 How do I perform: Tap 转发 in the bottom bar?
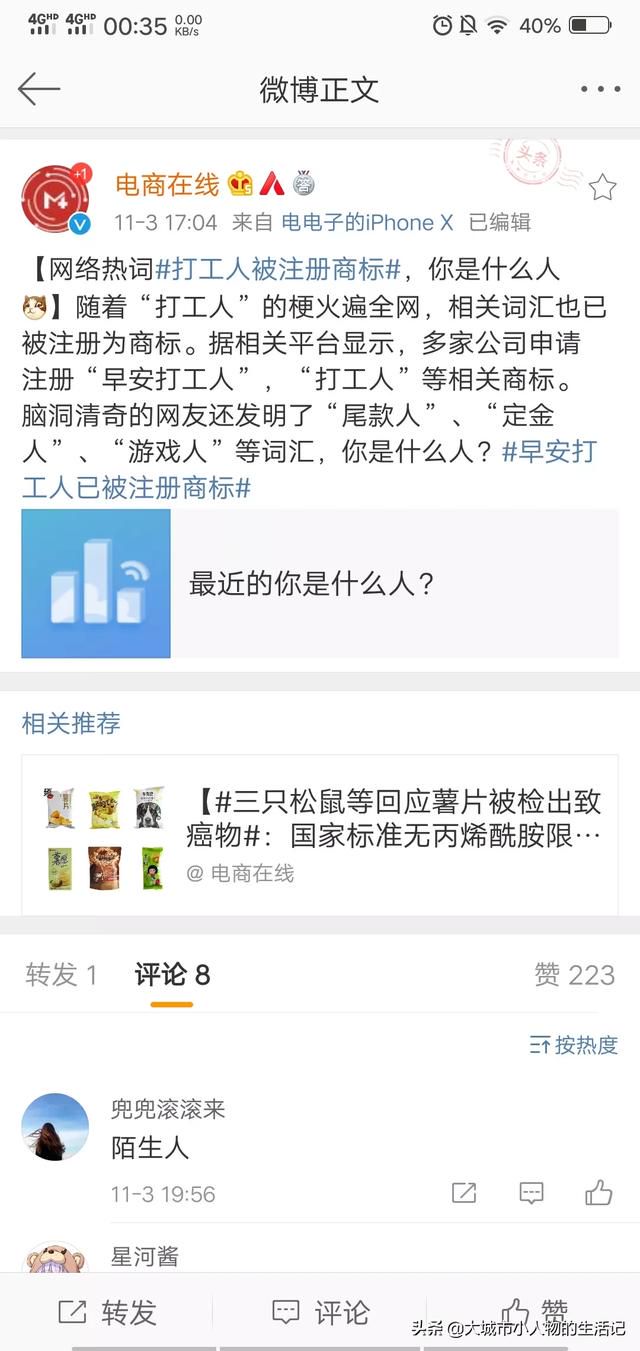pos(108,1312)
